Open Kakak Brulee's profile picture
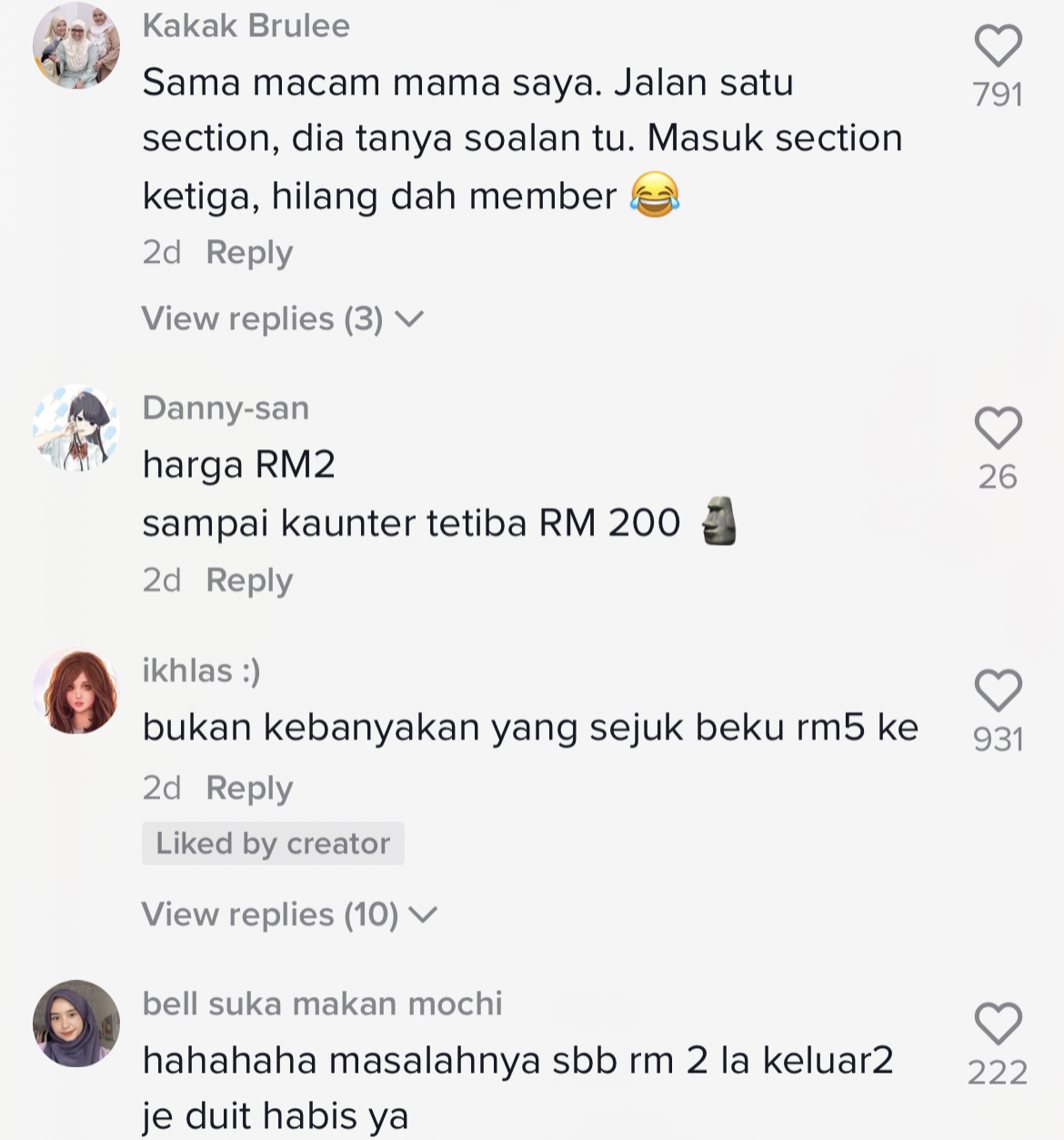This screenshot has height=1140, width=1064. pyautogui.click(x=76, y=45)
